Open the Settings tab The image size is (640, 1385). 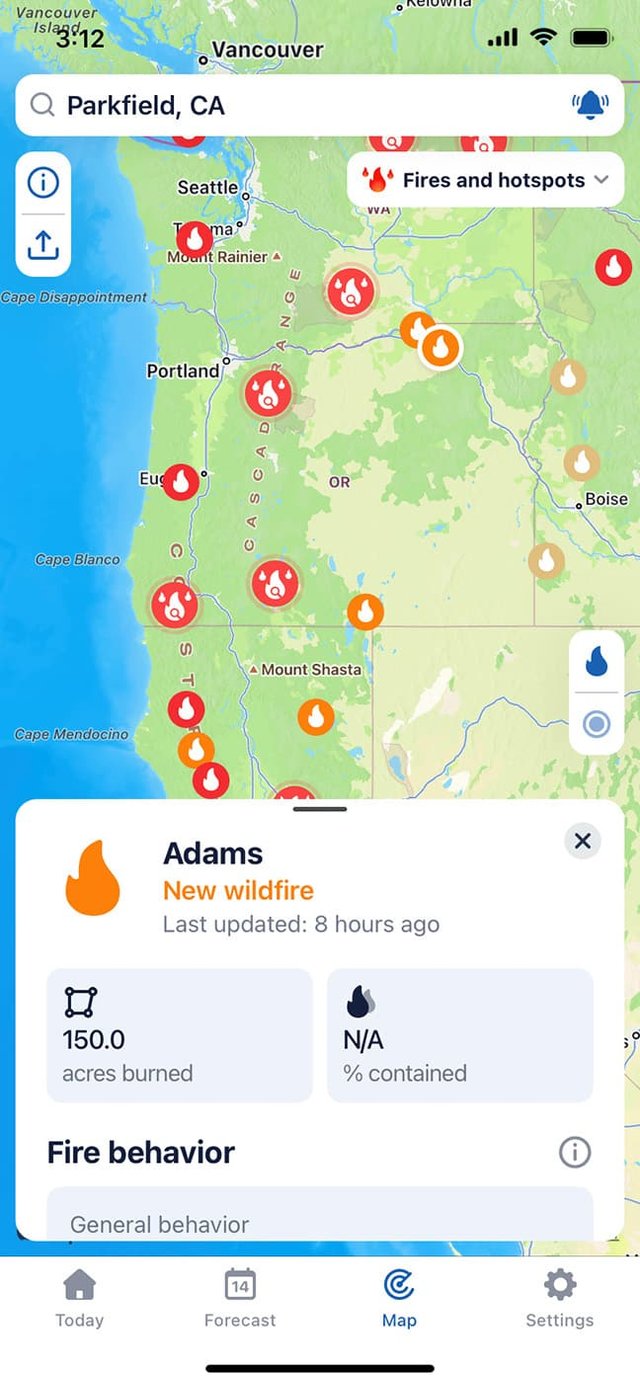[559, 1299]
